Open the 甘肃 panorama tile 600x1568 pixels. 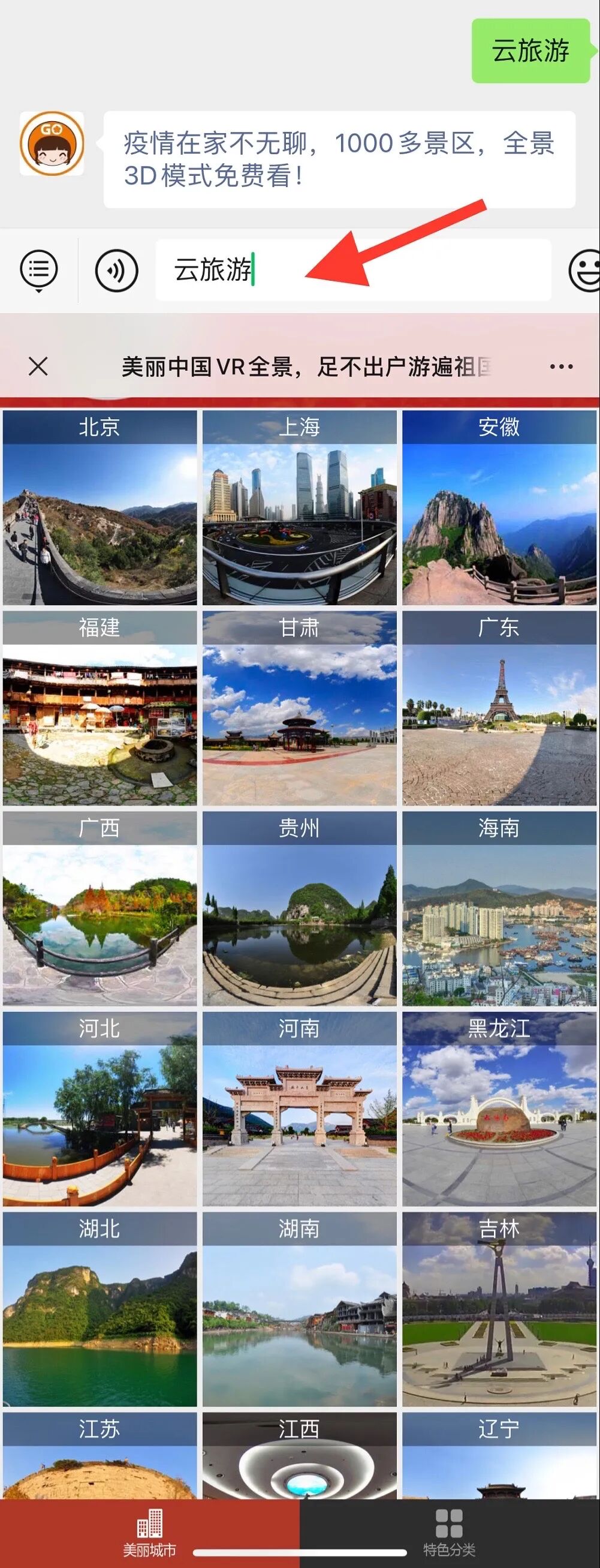point(299,708)
